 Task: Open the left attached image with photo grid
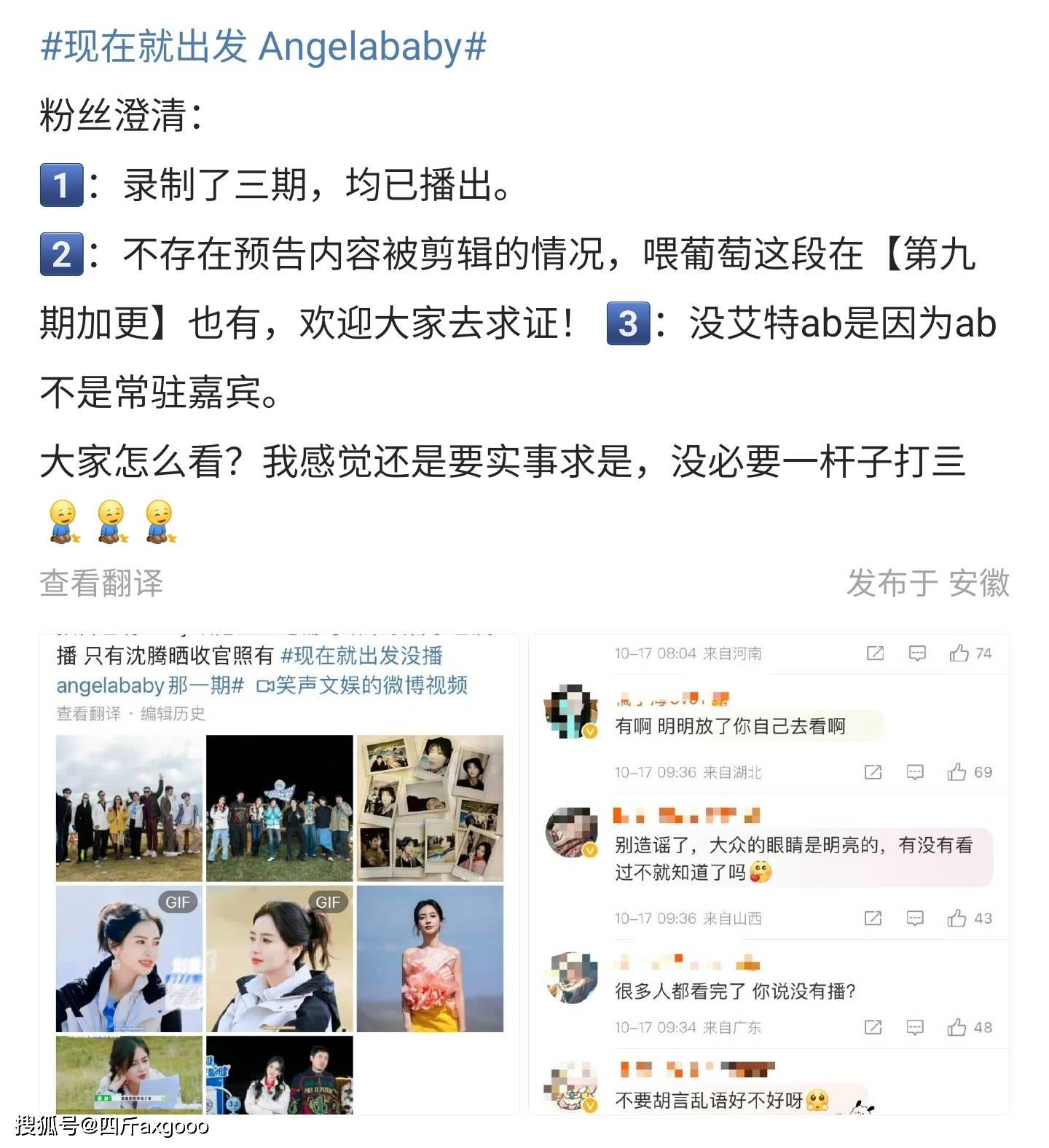(279, 874)
